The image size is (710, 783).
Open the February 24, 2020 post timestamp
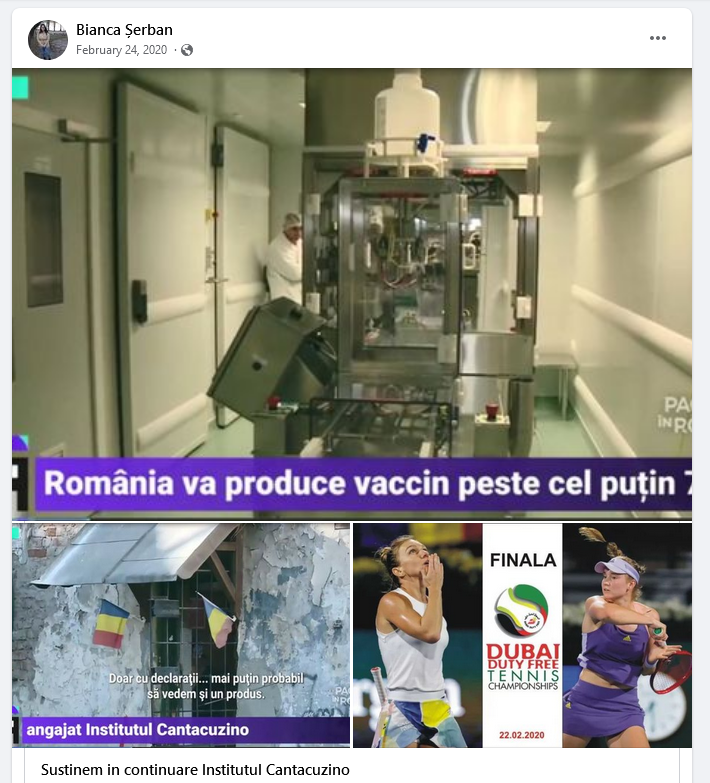click(x=122, y=50)
